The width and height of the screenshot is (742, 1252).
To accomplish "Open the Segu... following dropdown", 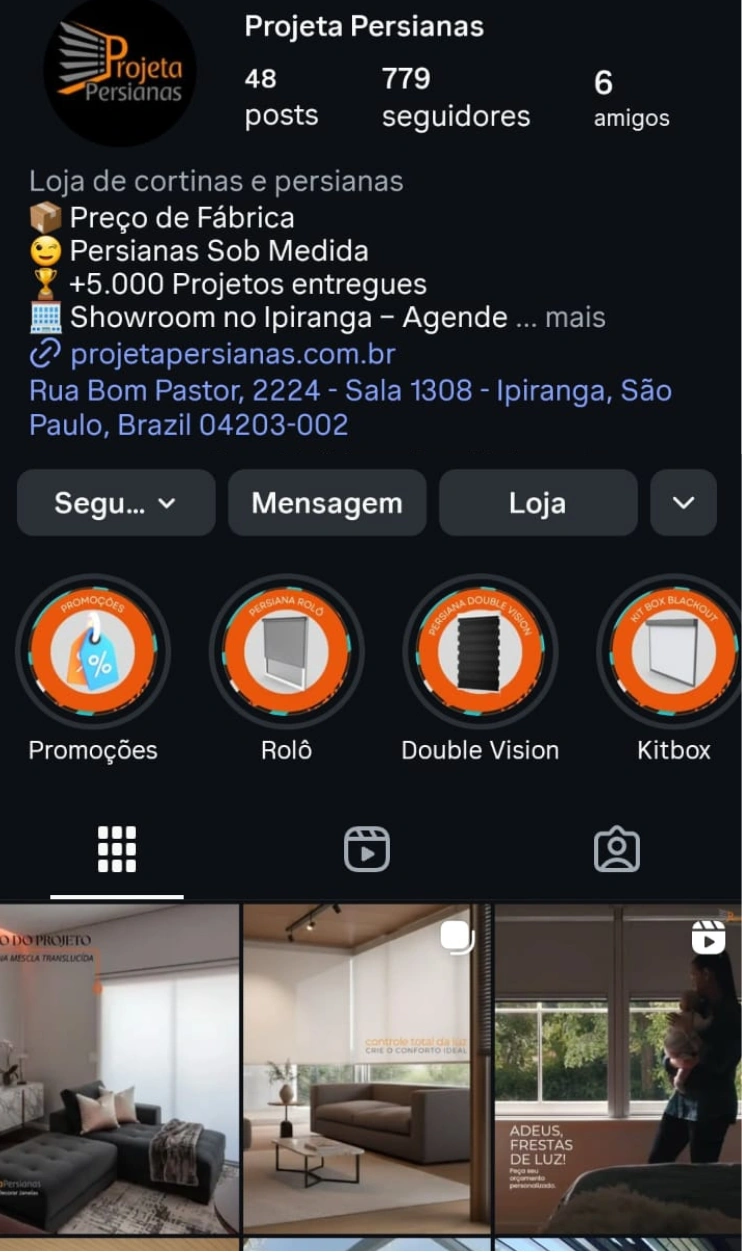I will pos(115,503).
